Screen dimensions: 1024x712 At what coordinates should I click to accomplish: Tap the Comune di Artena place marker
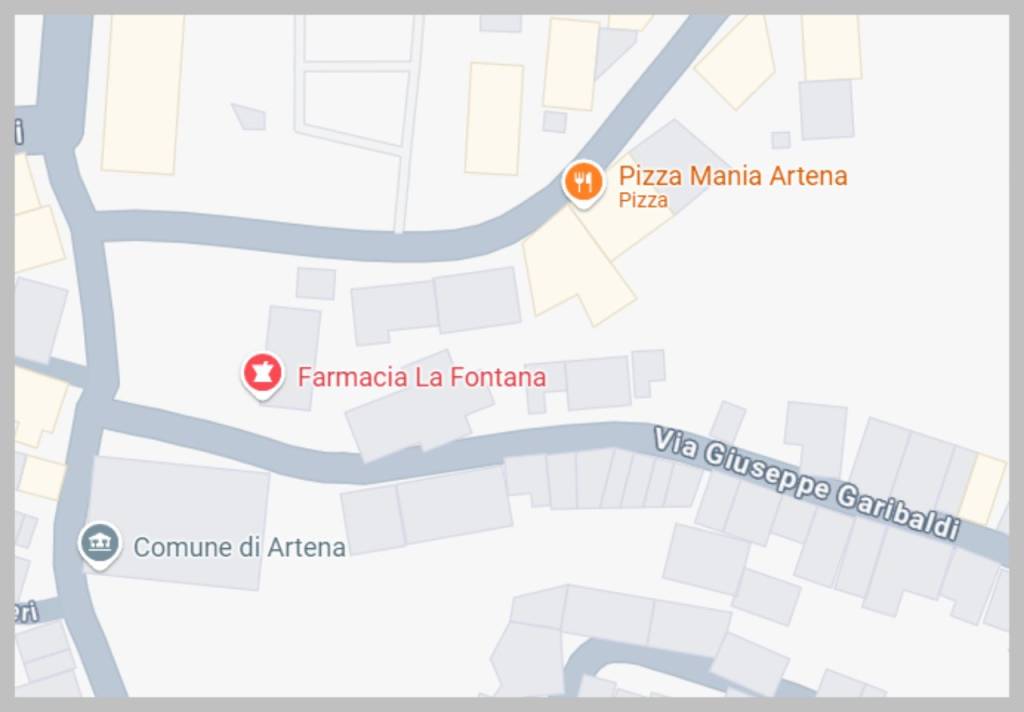100,545
